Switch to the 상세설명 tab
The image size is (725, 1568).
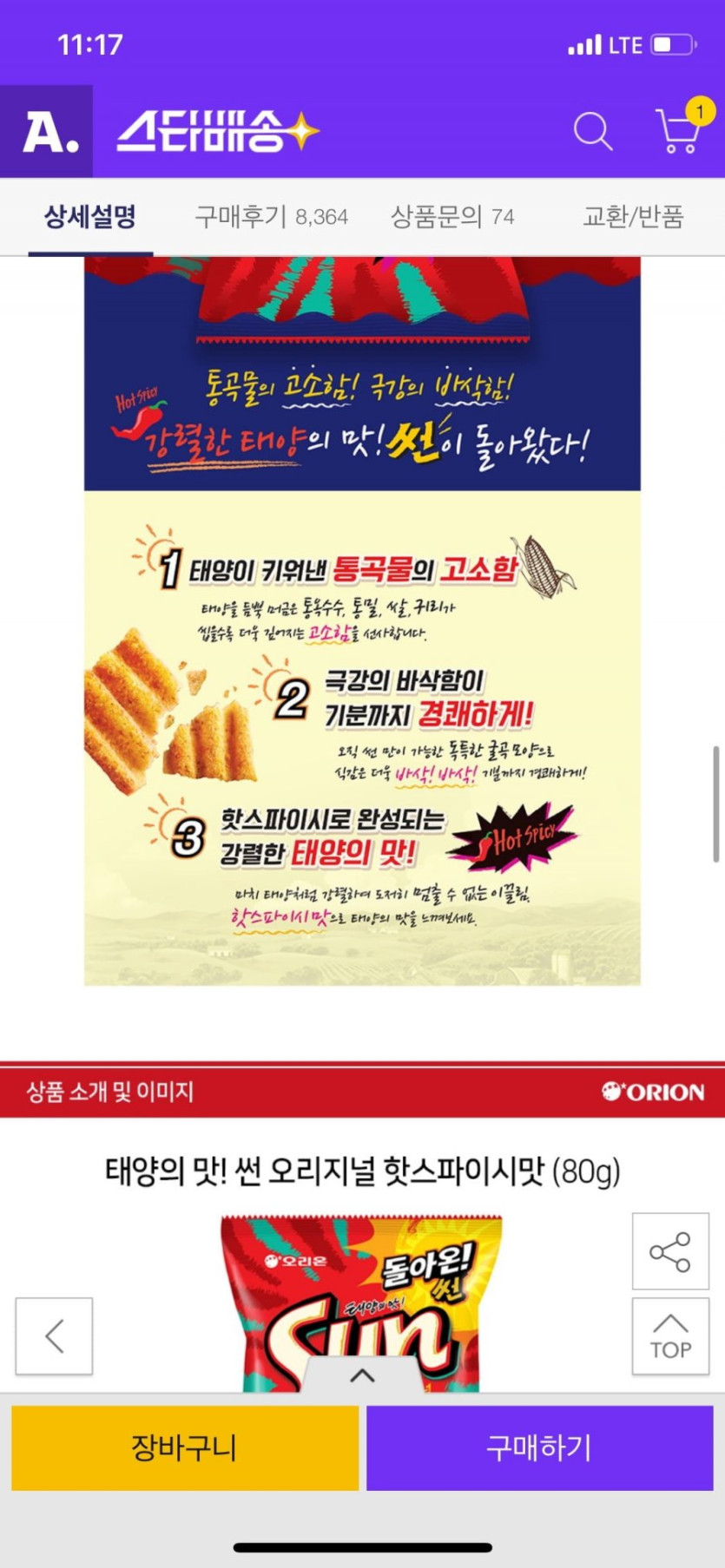click(90, 216)
